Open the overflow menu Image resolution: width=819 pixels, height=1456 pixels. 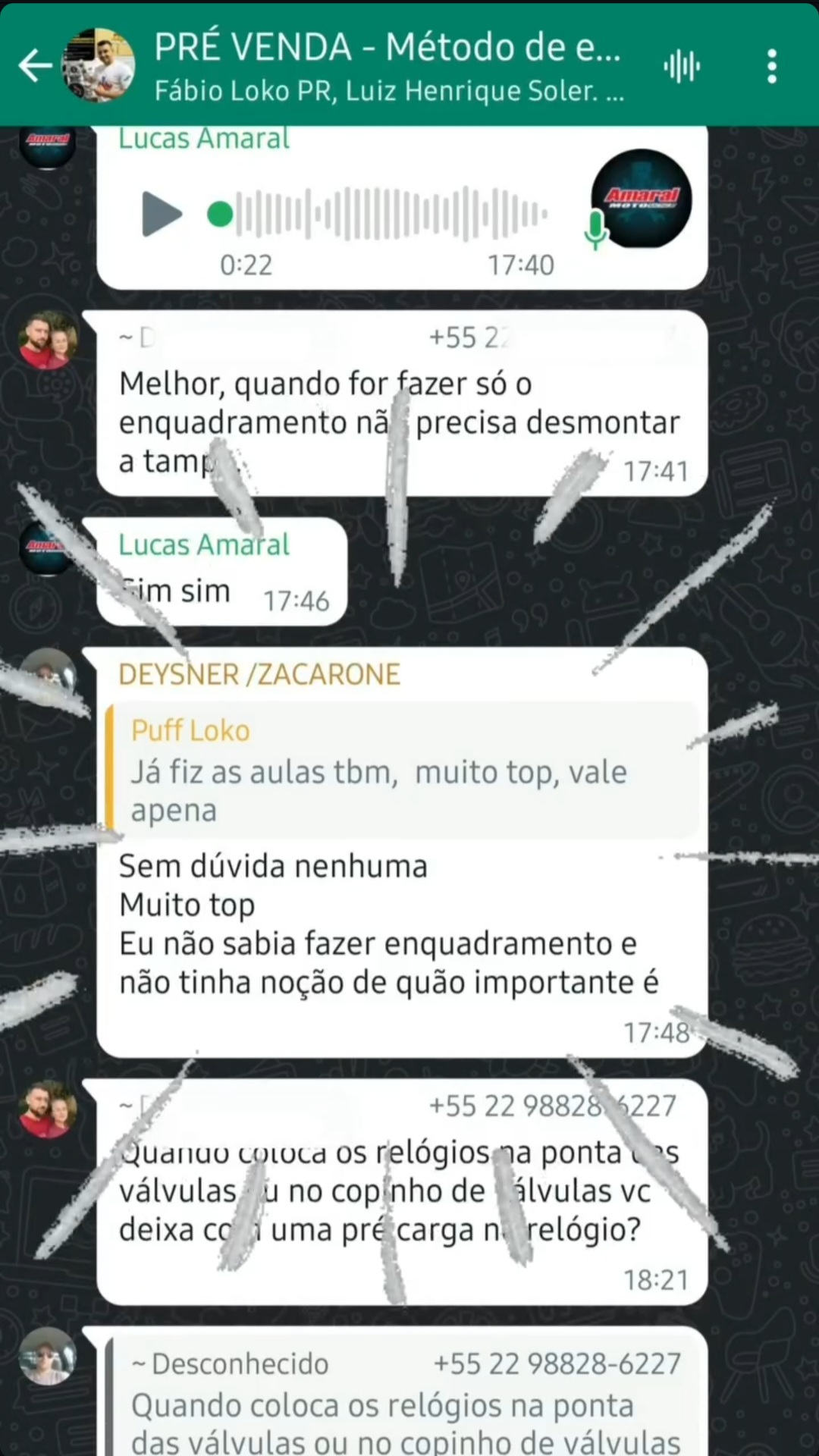point(771,66)
